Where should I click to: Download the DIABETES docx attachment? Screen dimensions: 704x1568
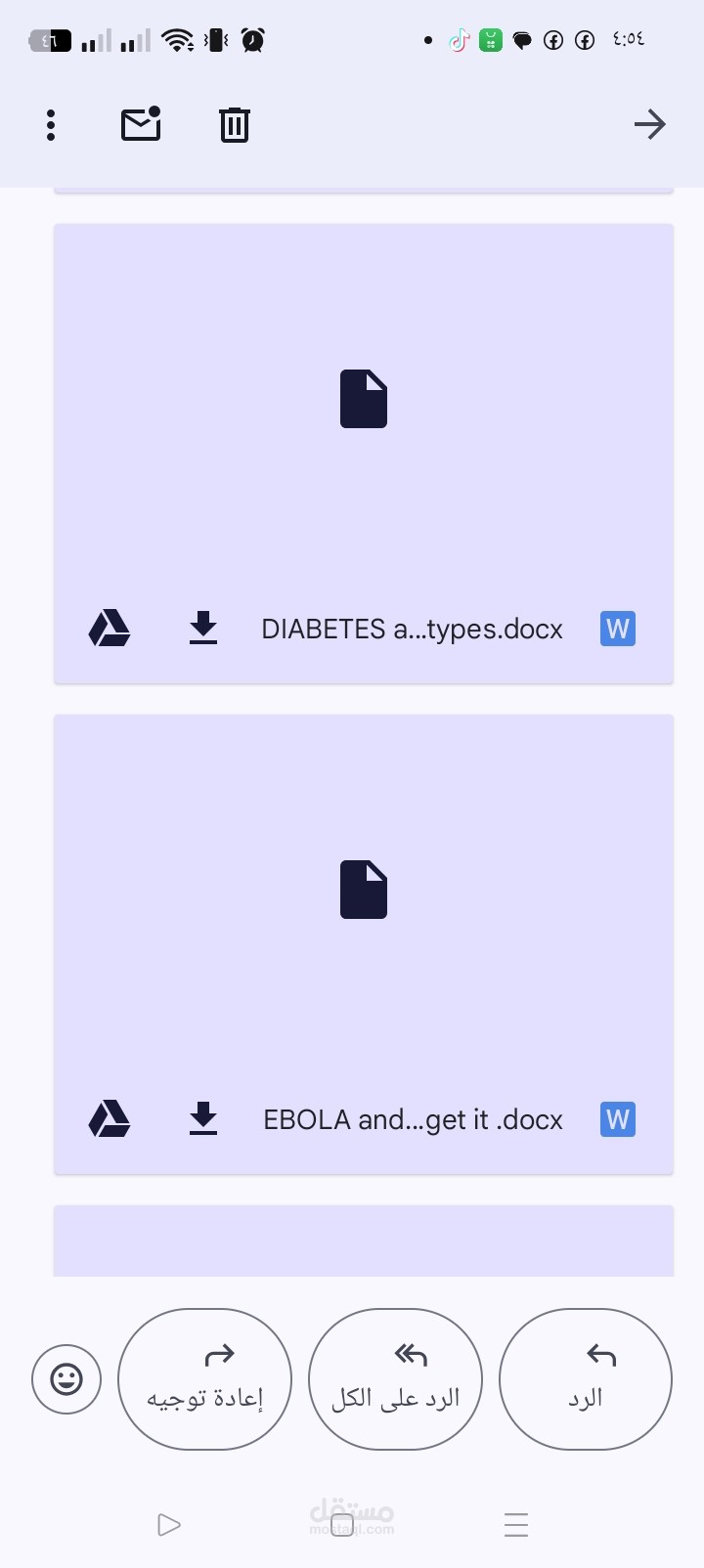point(203,629)
